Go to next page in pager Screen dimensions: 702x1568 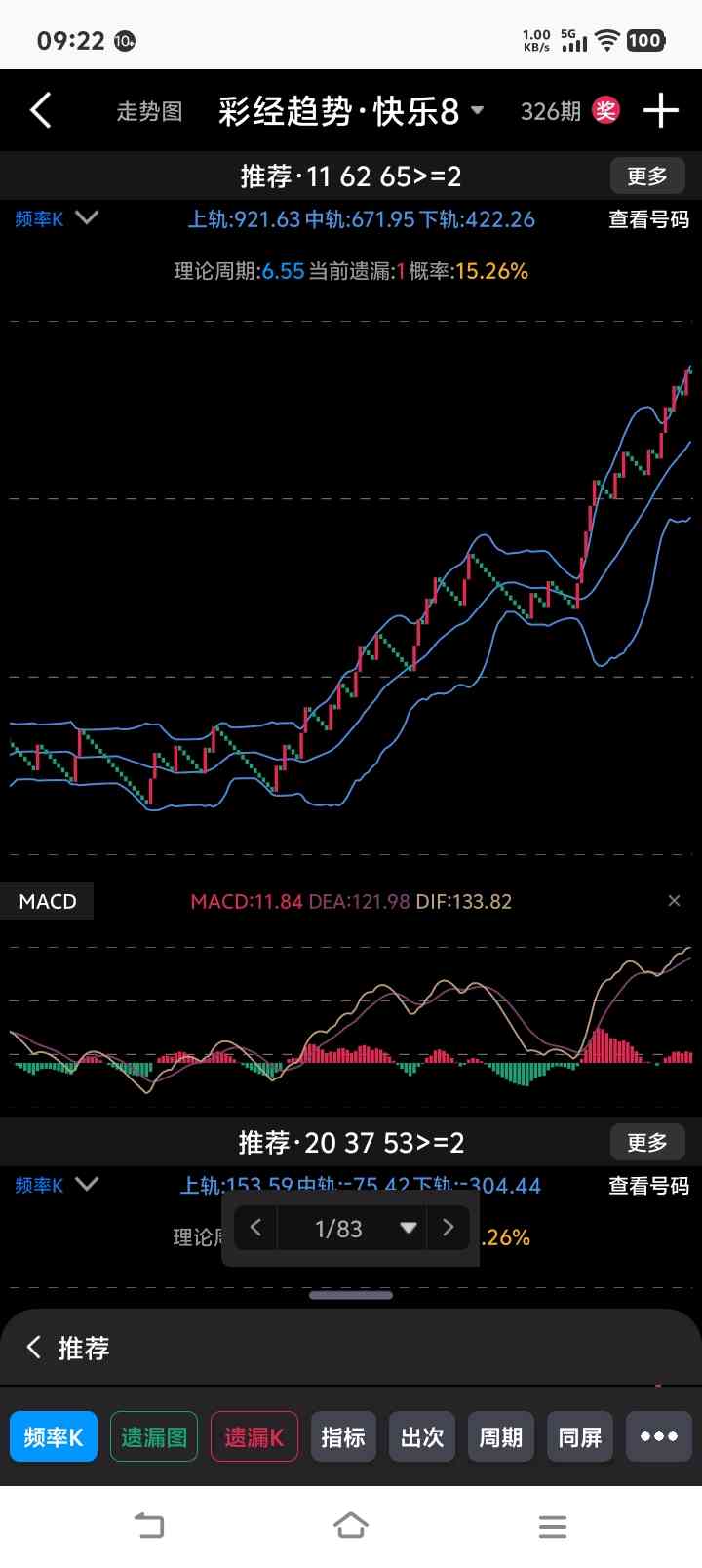[x=448, y=1228]
